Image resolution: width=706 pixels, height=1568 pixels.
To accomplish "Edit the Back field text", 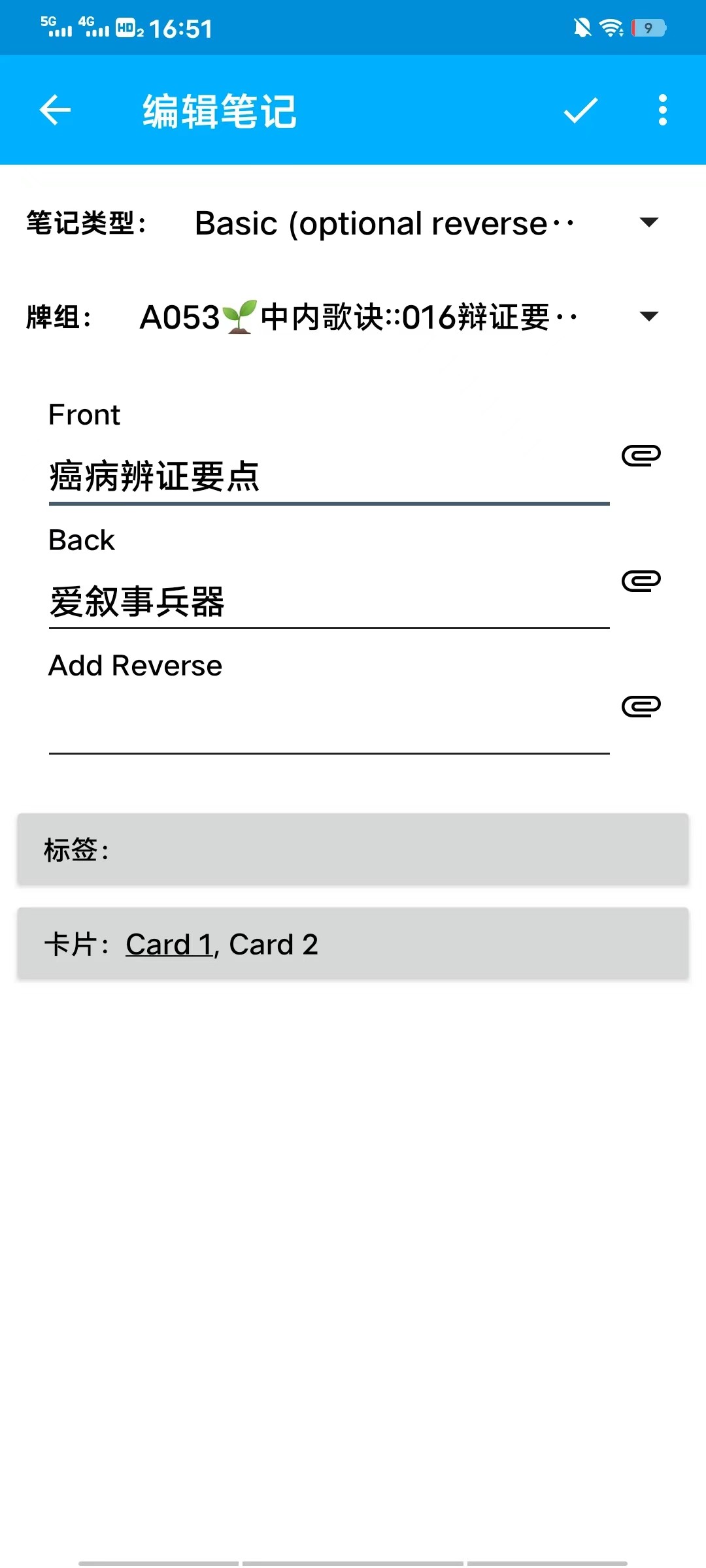I will point(329,601).
